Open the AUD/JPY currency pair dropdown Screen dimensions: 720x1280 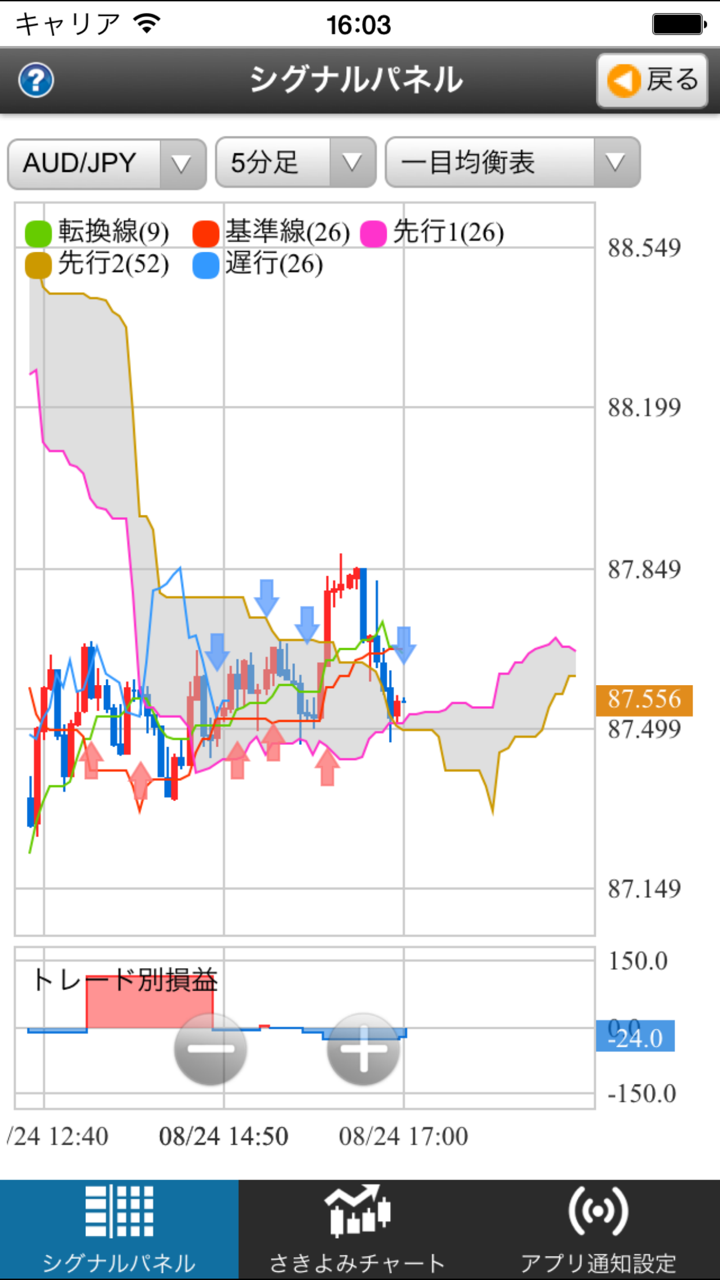tap(106, 163)
